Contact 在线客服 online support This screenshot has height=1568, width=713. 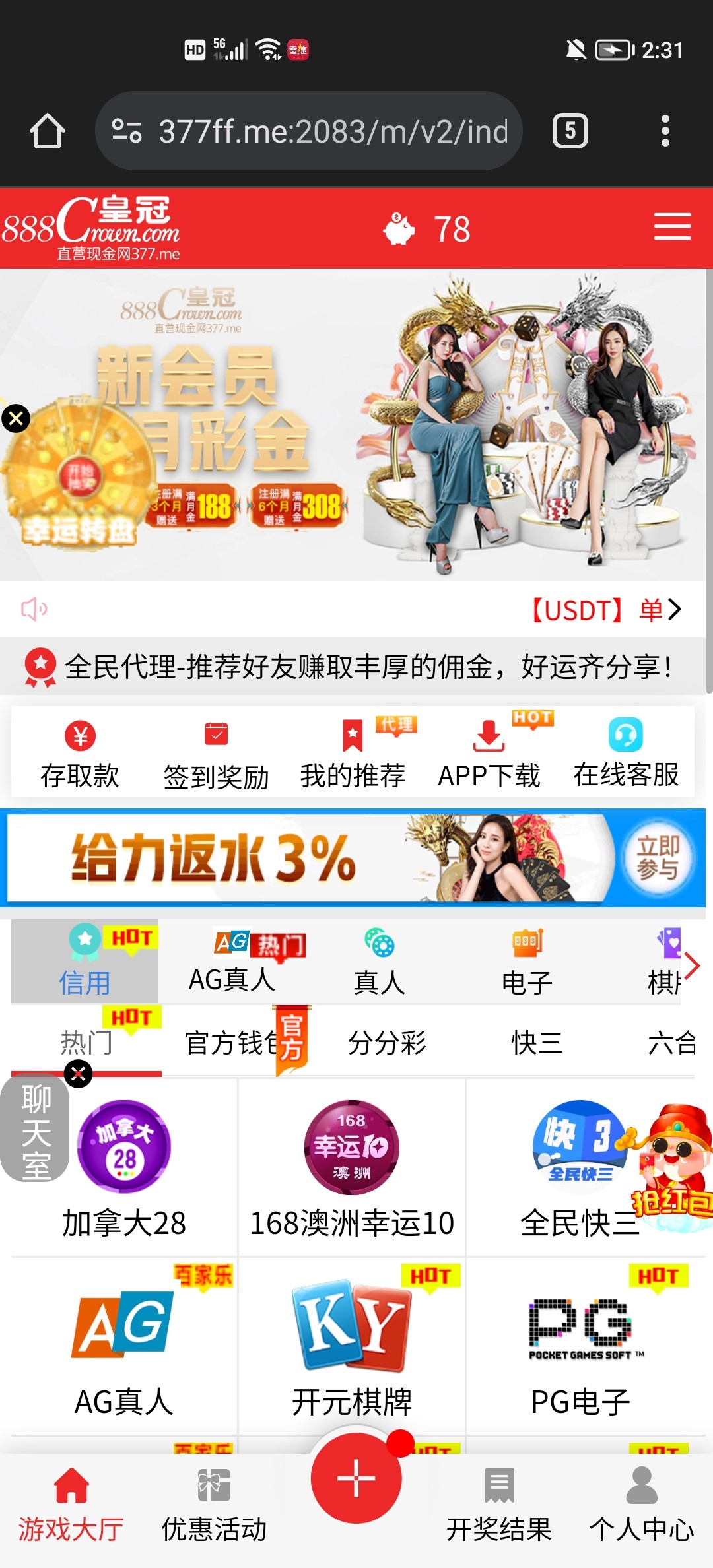pos(625,754)
